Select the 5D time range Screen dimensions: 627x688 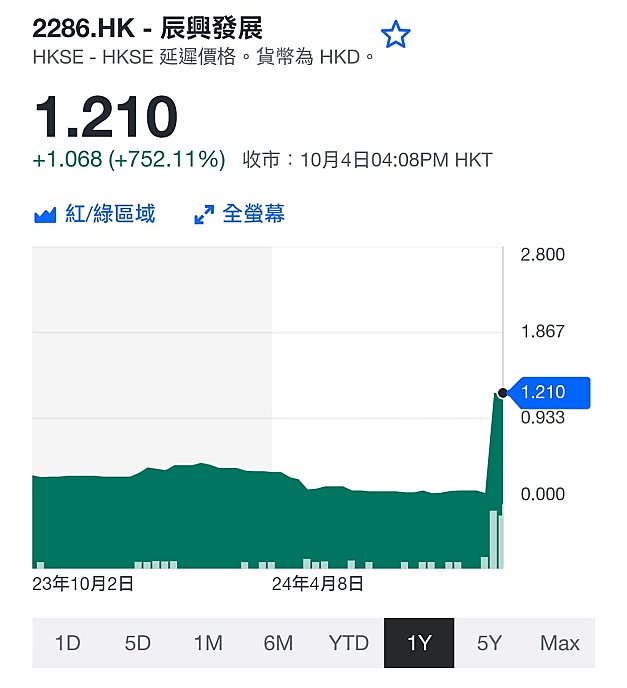pos(138,643)
